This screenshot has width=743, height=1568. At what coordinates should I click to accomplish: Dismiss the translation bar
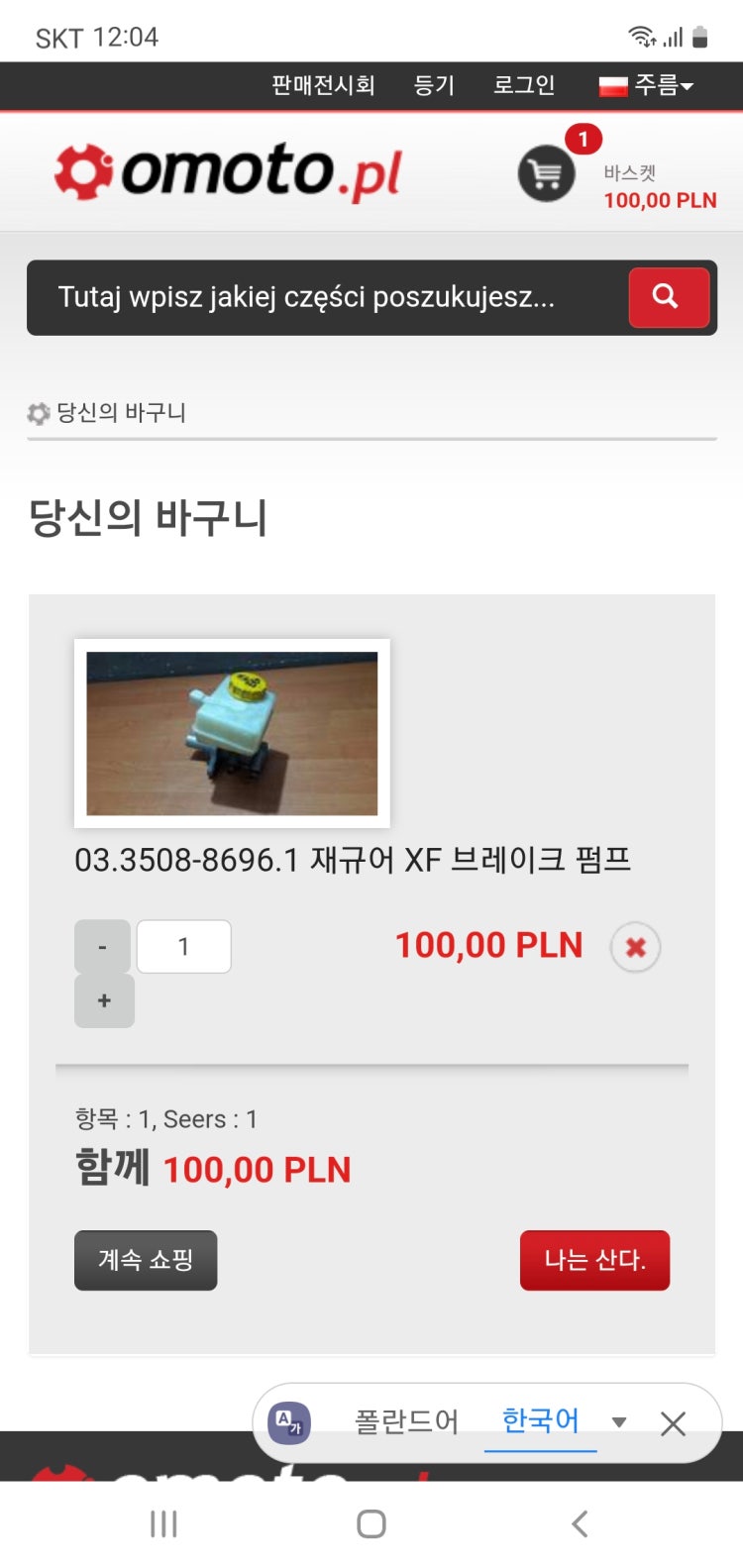(x=673, y=1423)
